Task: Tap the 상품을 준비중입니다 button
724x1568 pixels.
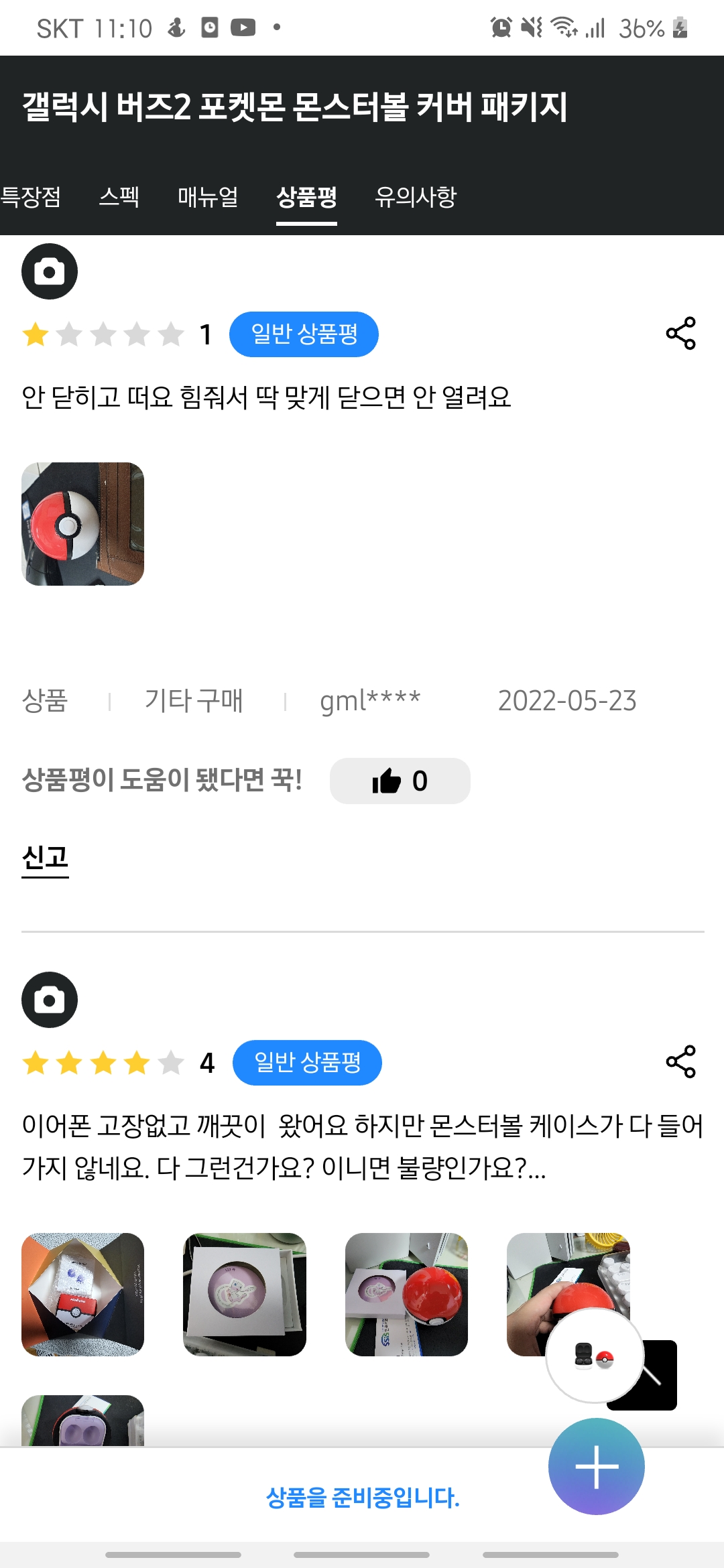Action: tap(362, 1498)
